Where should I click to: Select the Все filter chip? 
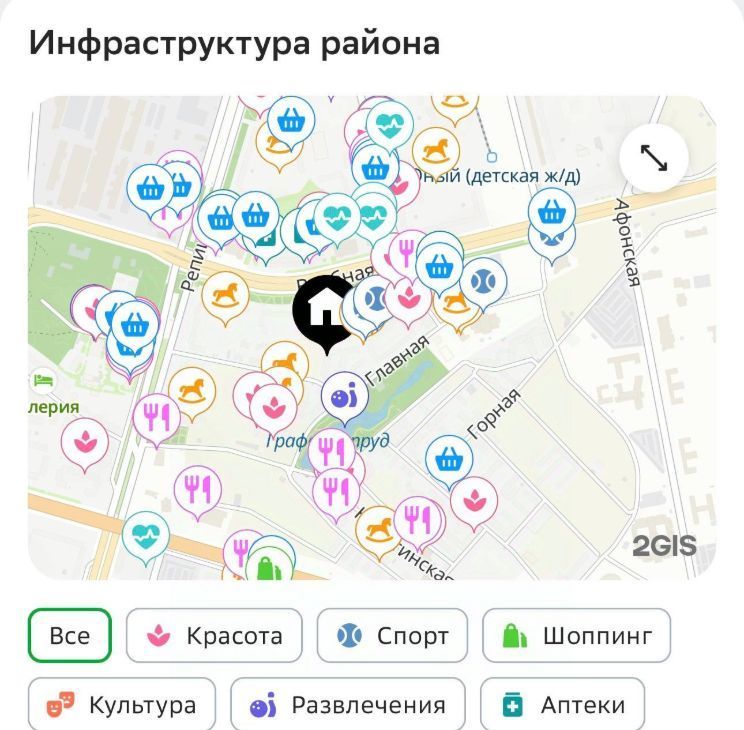coord(70,636)
